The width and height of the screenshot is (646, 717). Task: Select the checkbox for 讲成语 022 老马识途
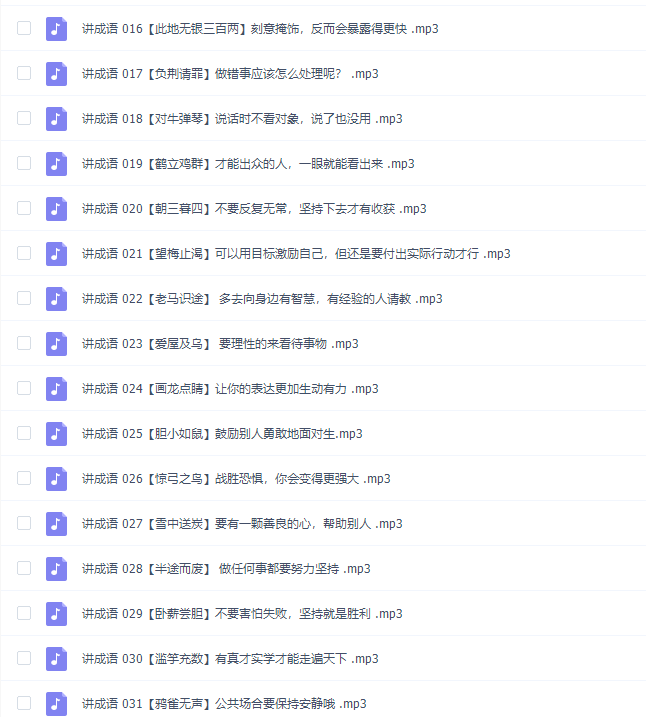(x=24, y=299)
